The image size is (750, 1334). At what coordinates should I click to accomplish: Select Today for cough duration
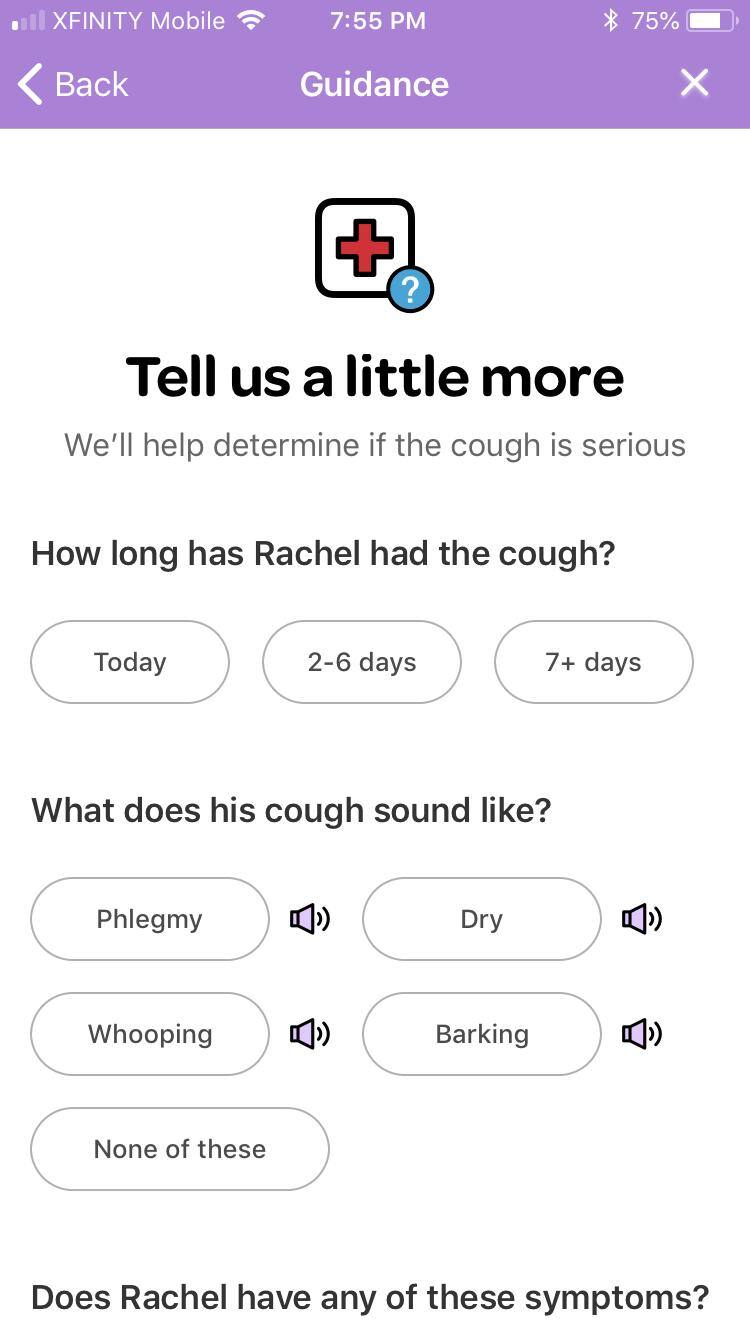tap(130, 662)
